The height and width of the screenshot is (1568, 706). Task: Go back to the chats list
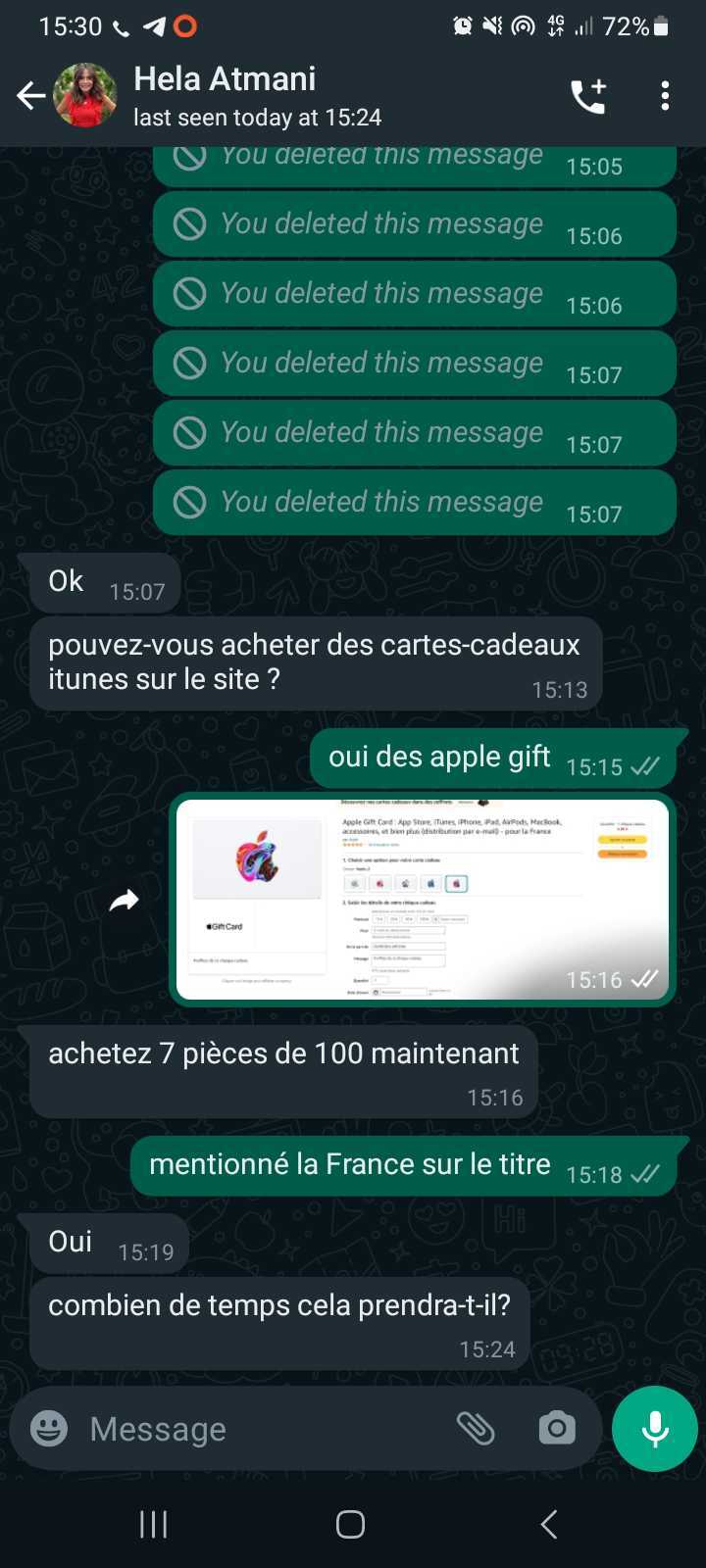(30, 96)
